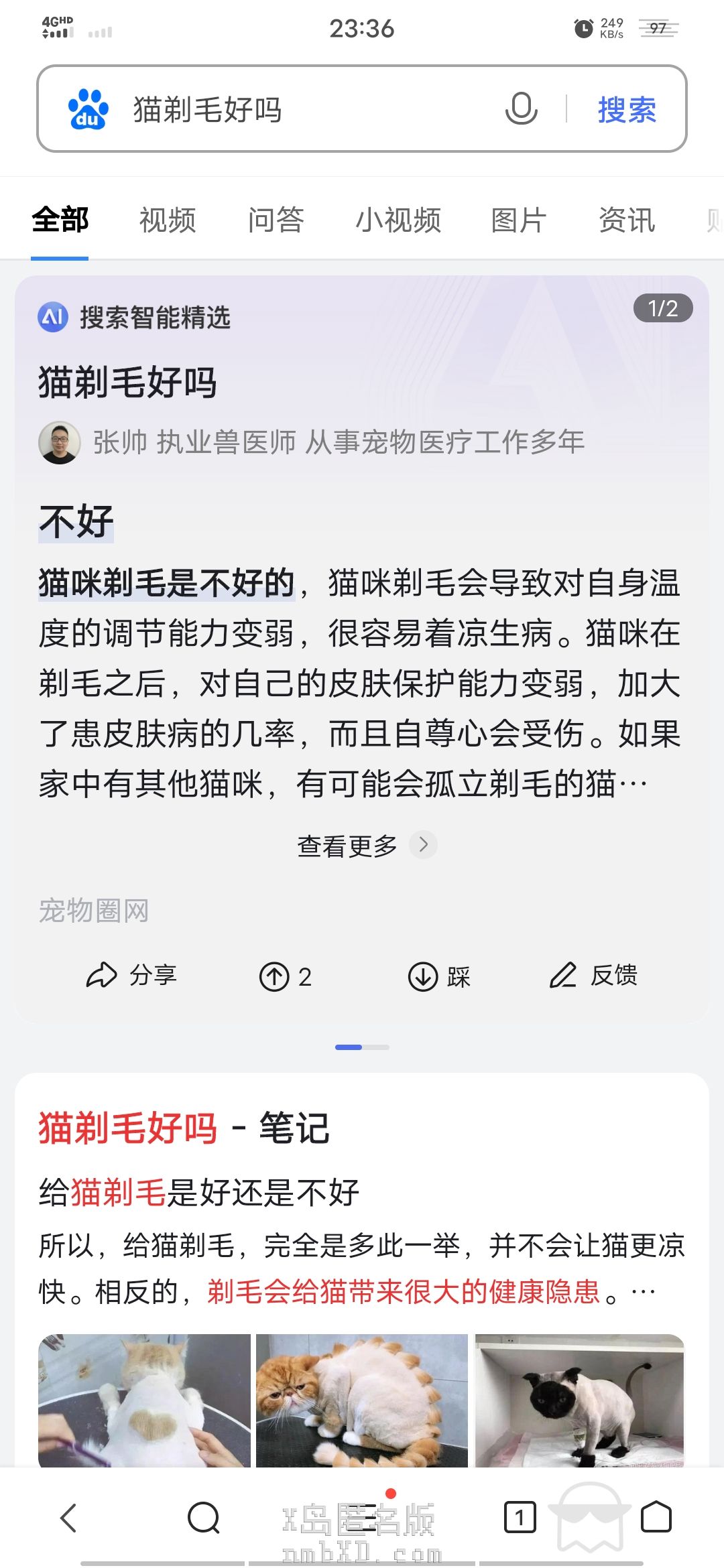
Task: Open the 小视频 tab
Action: 398,220
